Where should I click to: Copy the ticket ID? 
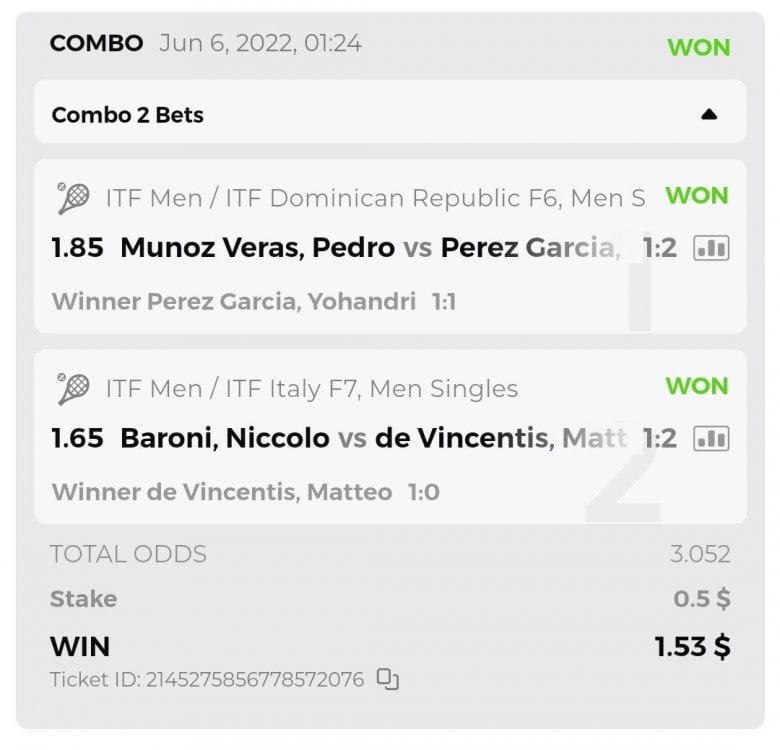pyautogui.click(x=388, y=680)
